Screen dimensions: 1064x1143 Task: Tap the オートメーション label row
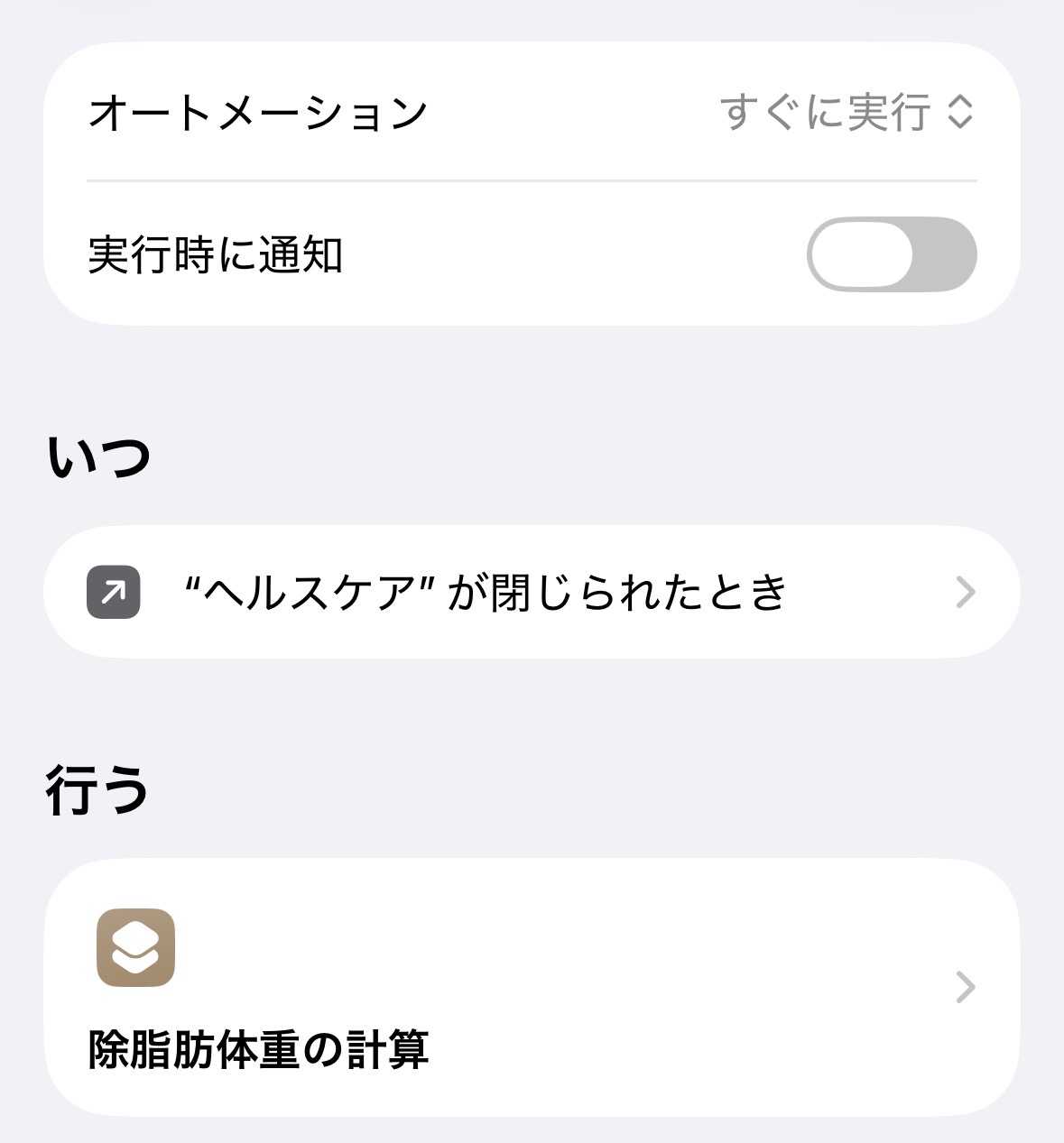pyautogui.click(x=256, y=111)
